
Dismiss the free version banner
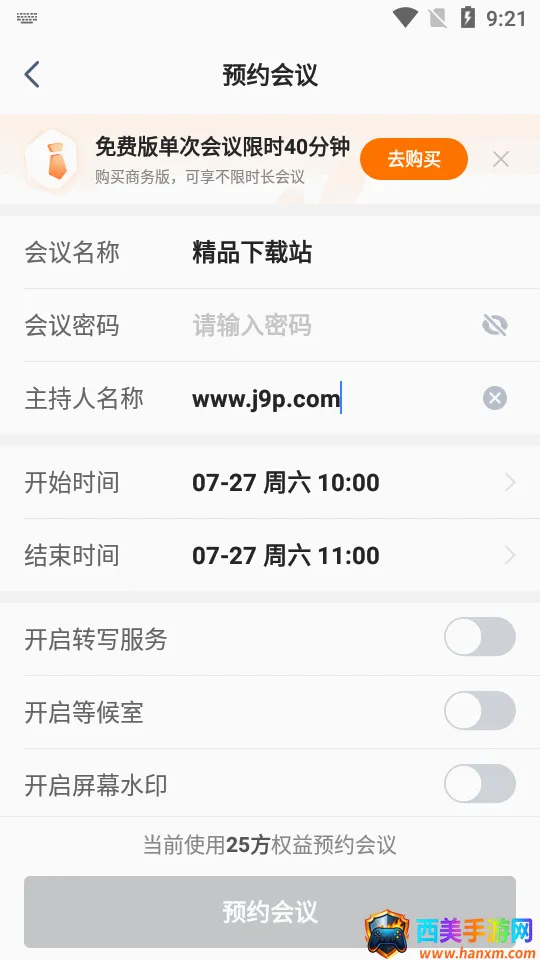(501, 160)
